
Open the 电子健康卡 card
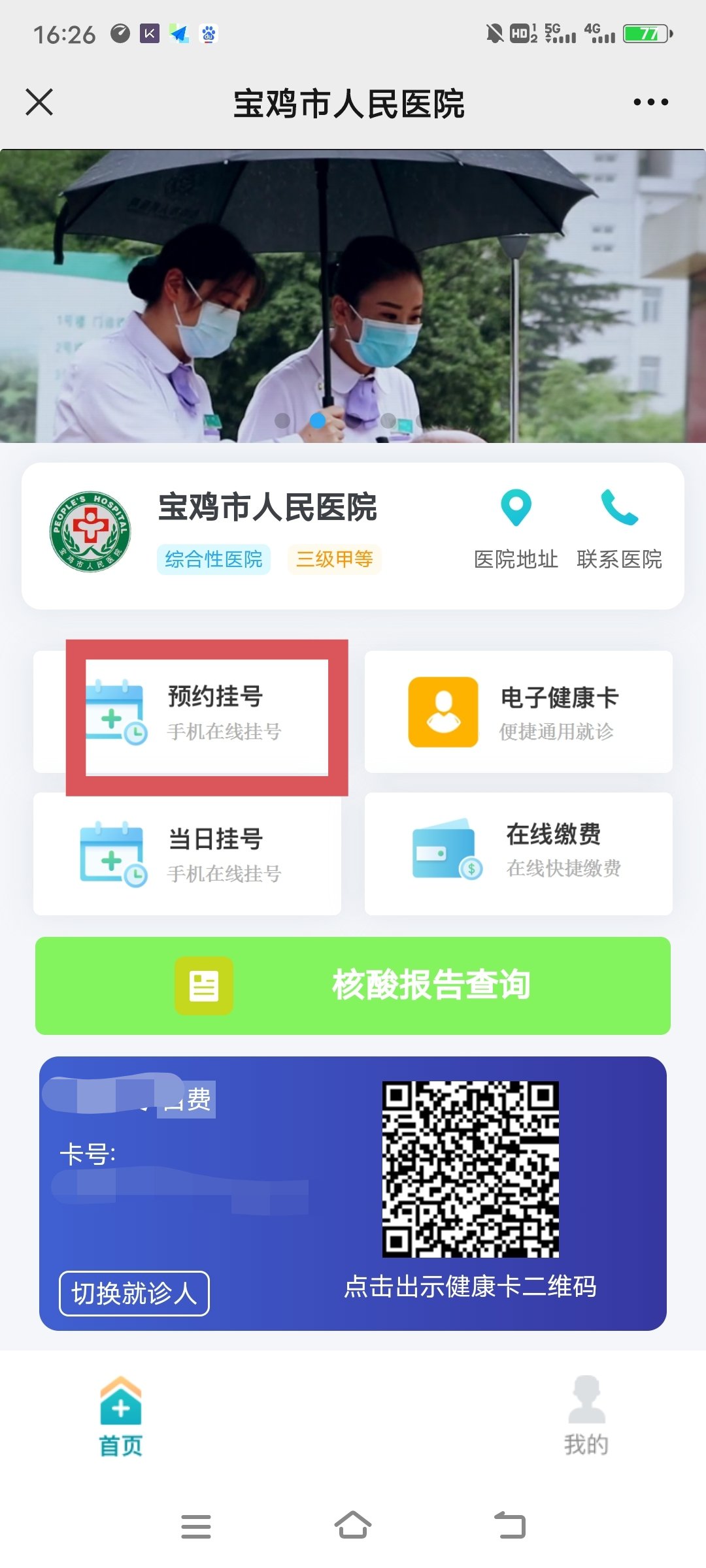click(x=518, y=712)
